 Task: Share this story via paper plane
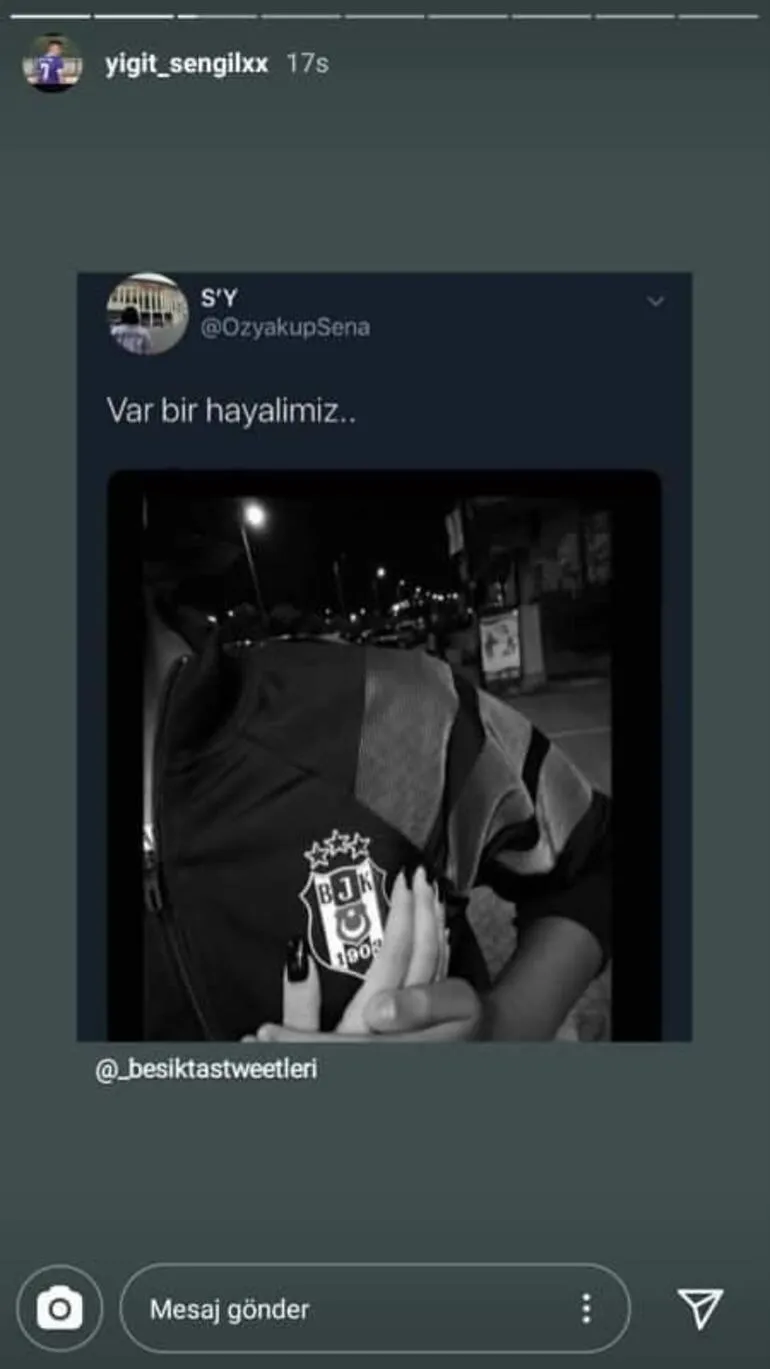(700, 1308)
